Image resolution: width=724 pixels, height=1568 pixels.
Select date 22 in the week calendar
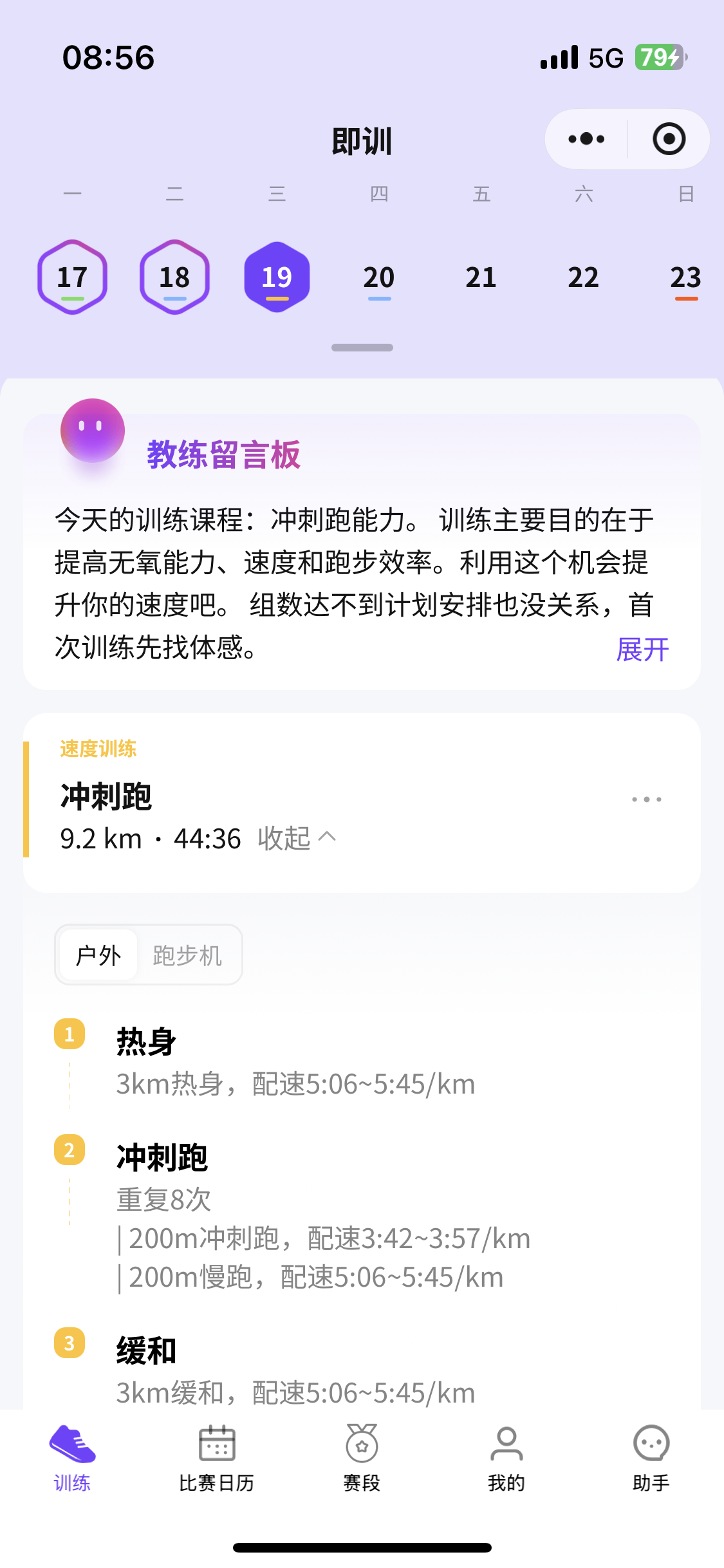click(583, 277)
